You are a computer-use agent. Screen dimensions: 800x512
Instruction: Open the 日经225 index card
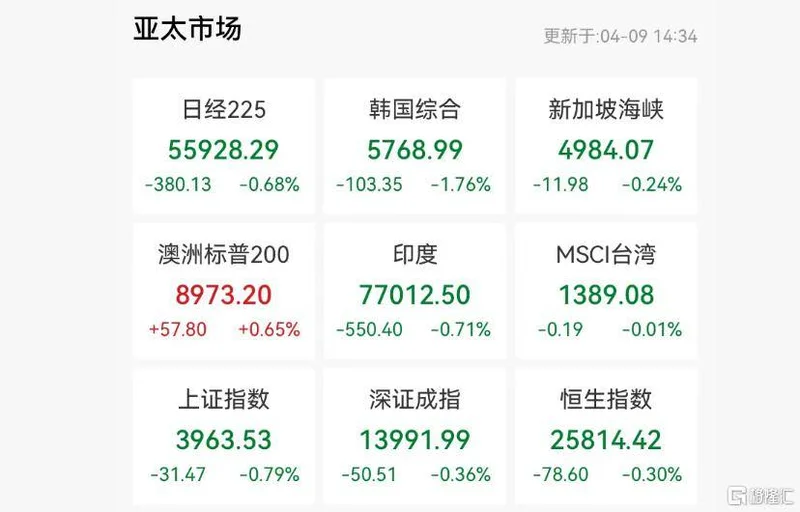click(x=224, y=147)
